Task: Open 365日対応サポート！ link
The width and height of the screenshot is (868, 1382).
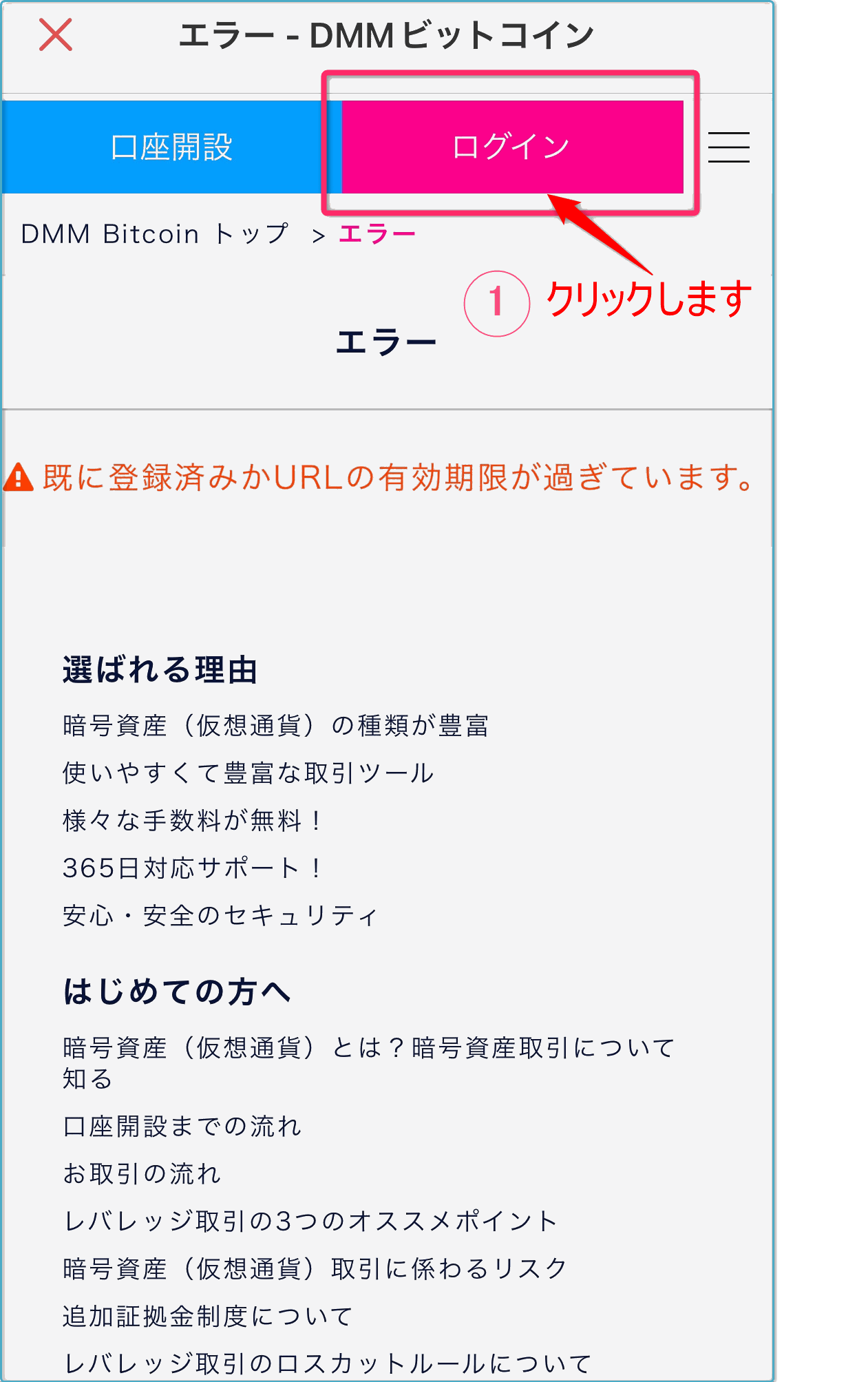Action: [x=193, y=868]
